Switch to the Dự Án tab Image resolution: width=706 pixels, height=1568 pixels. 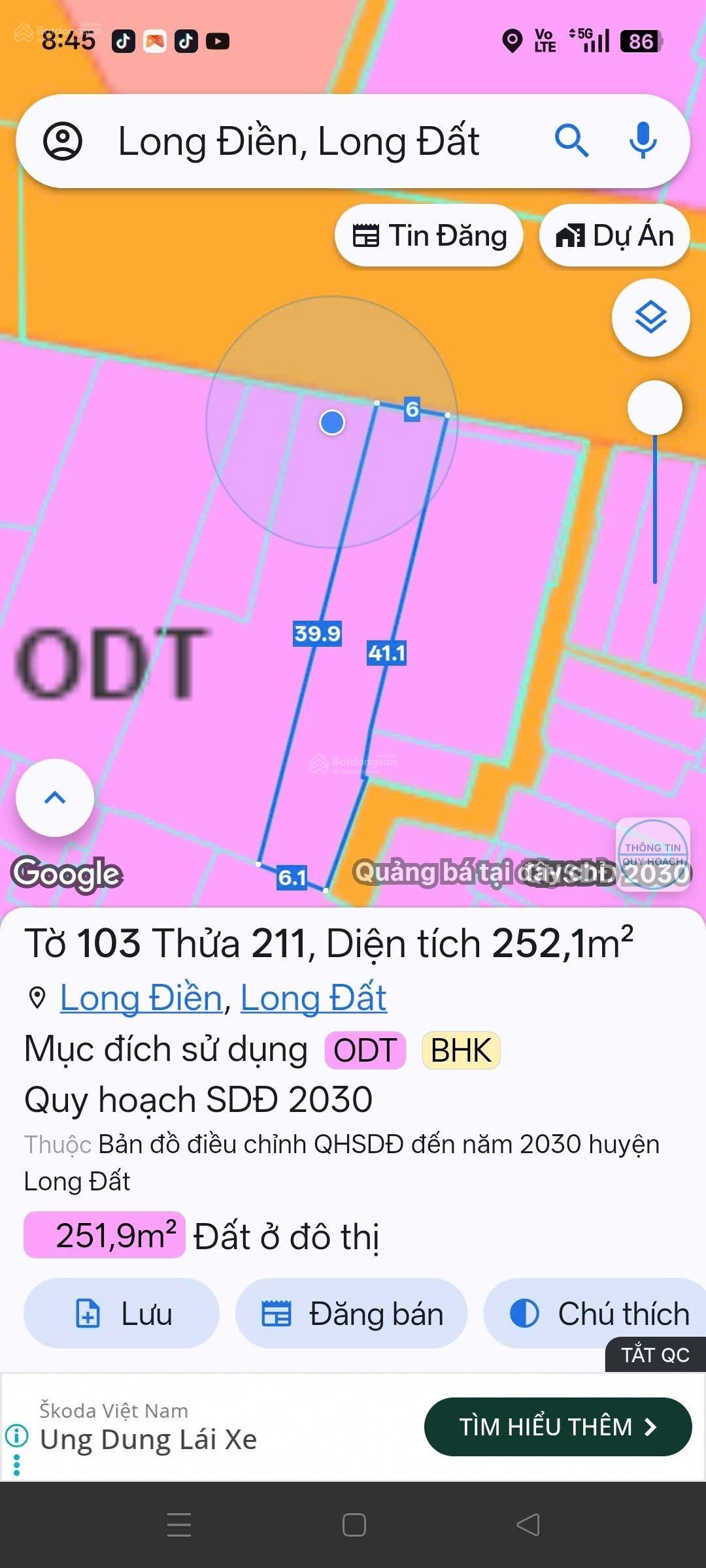[x=614, y=235]
